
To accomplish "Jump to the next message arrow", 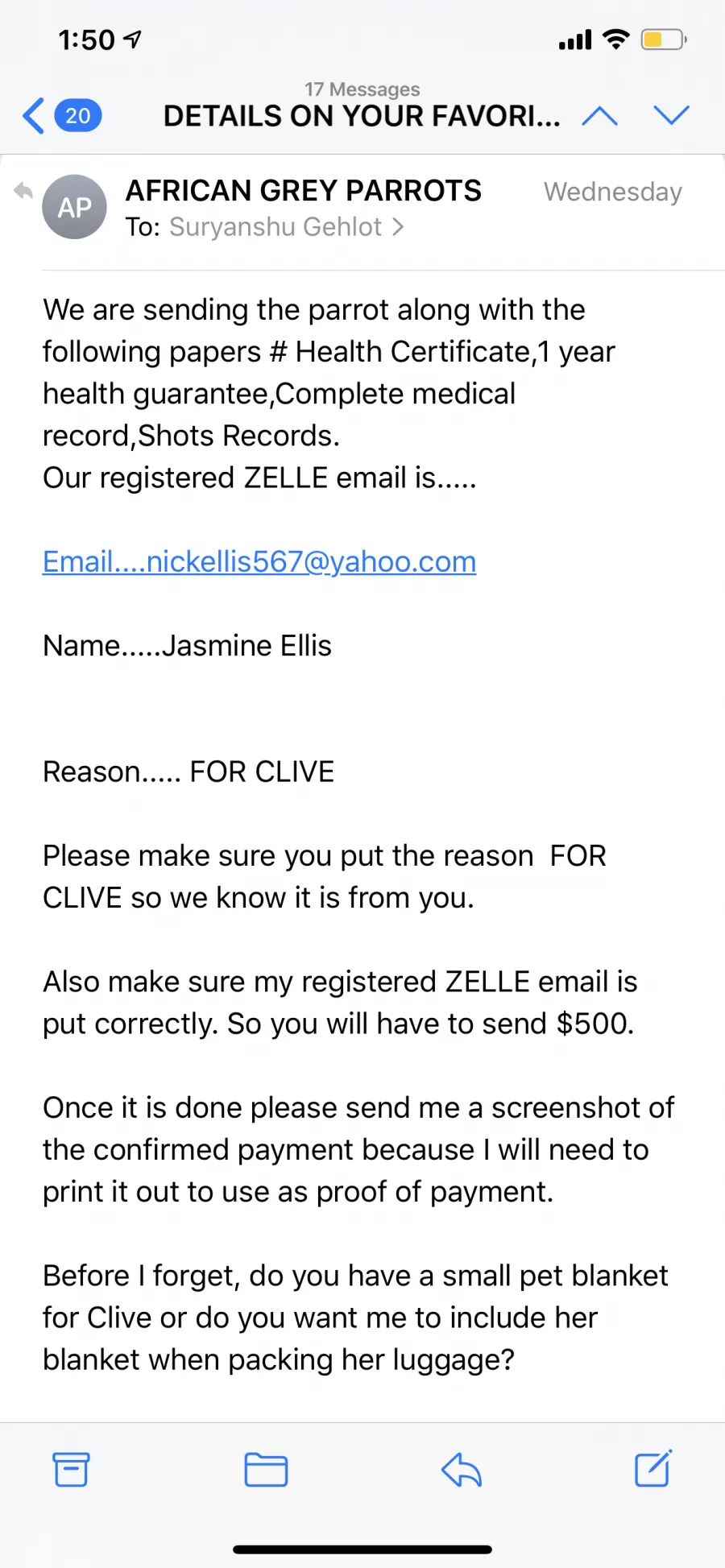I will pyautogui.click(x=671, y=115).
